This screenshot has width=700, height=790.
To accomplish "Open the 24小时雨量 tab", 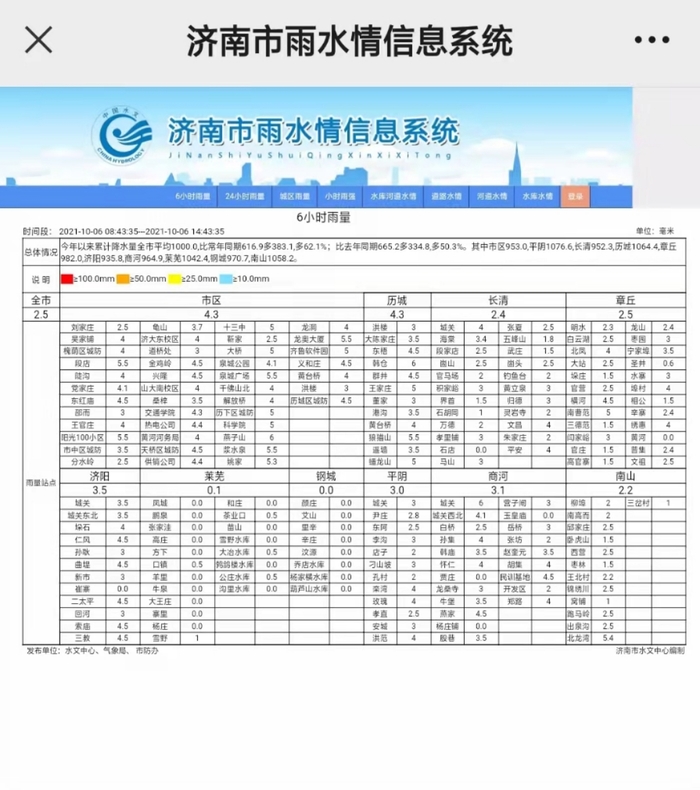I will tap(243, 196).
